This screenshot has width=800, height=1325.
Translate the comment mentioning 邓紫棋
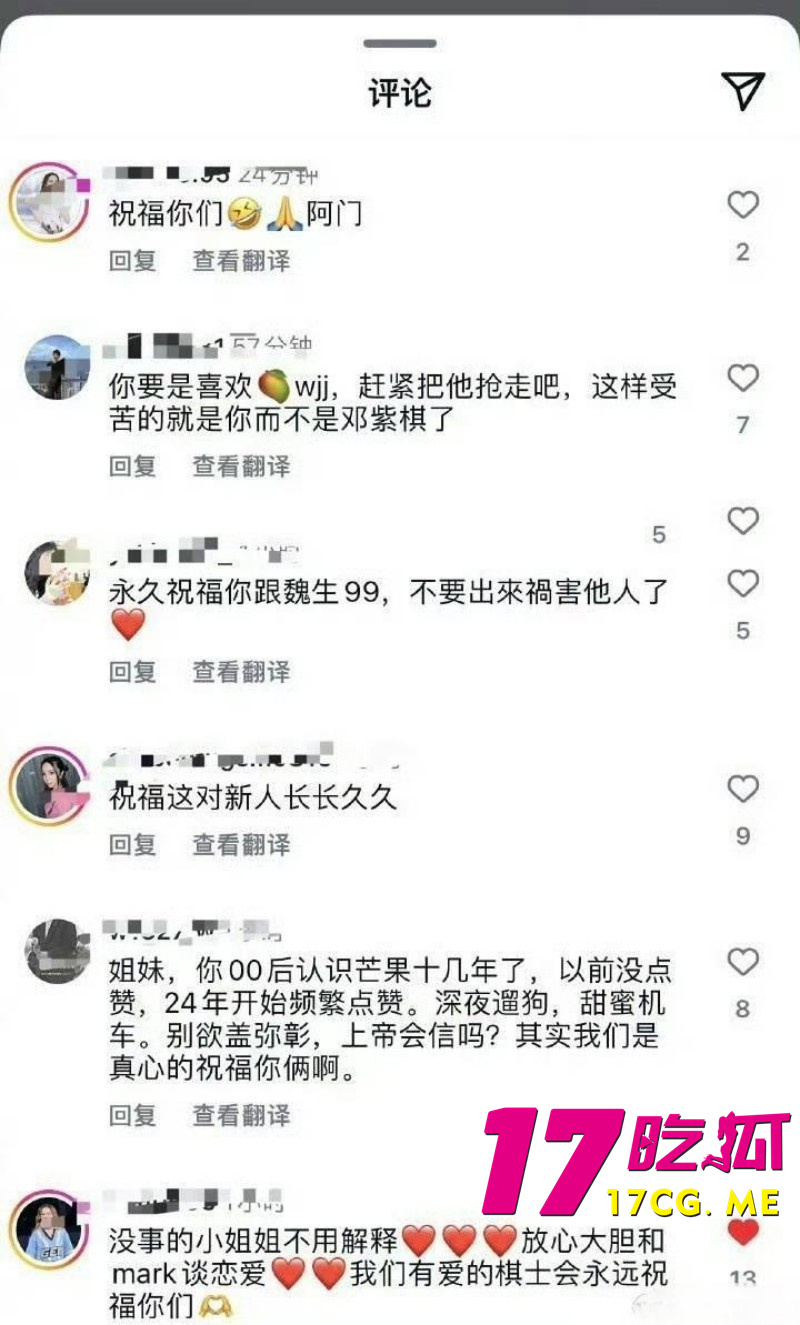point(241,466)
